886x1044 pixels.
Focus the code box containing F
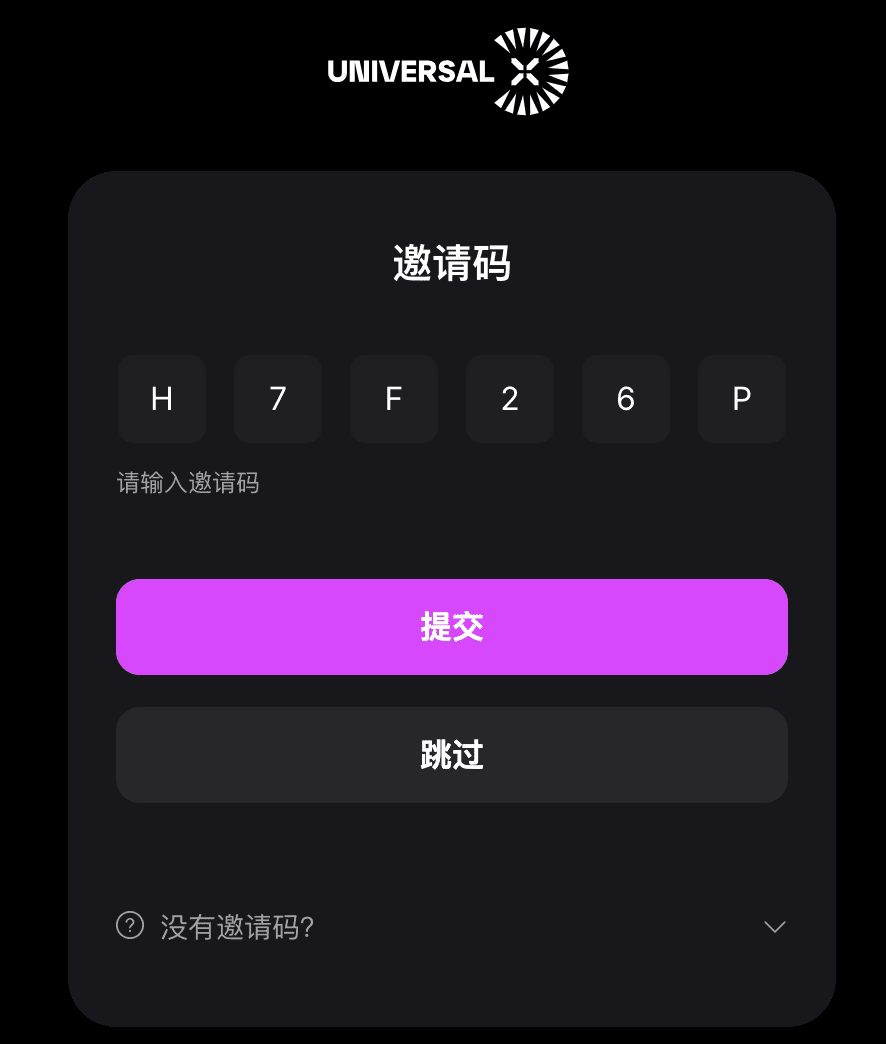pyautogui.click(x=394, y=399)
